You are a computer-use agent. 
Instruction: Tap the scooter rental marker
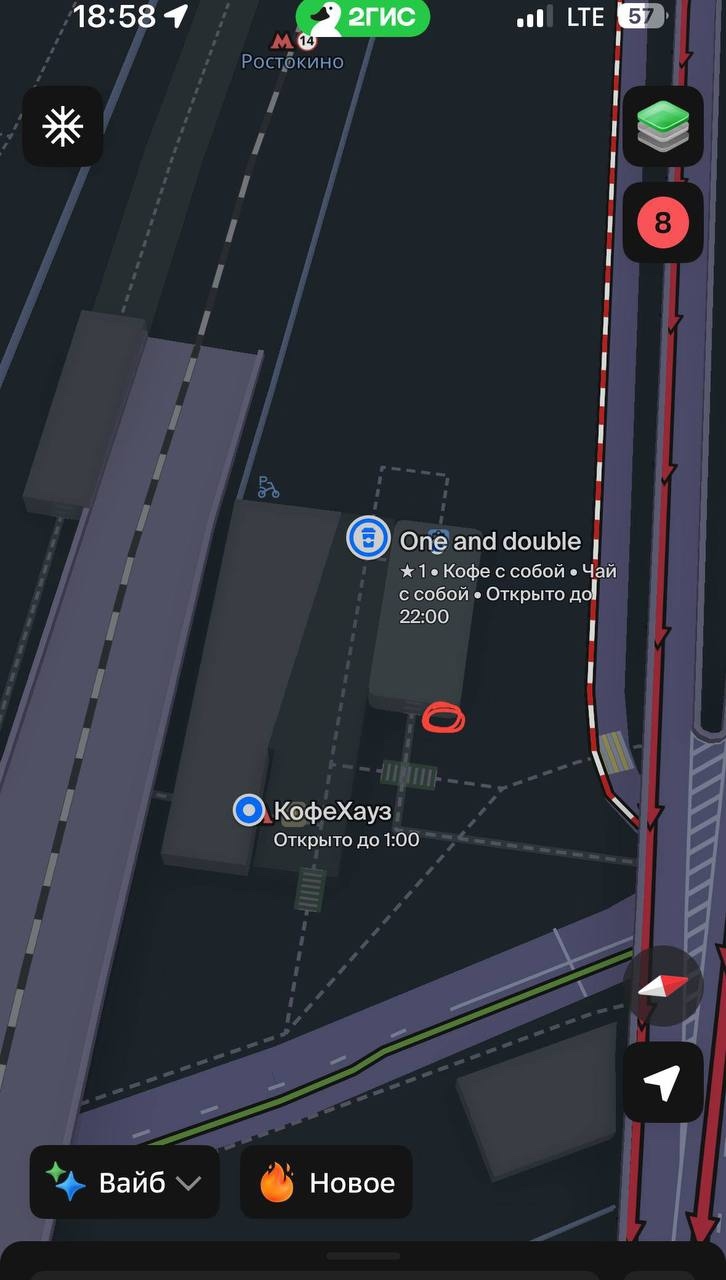coord(267,487)
